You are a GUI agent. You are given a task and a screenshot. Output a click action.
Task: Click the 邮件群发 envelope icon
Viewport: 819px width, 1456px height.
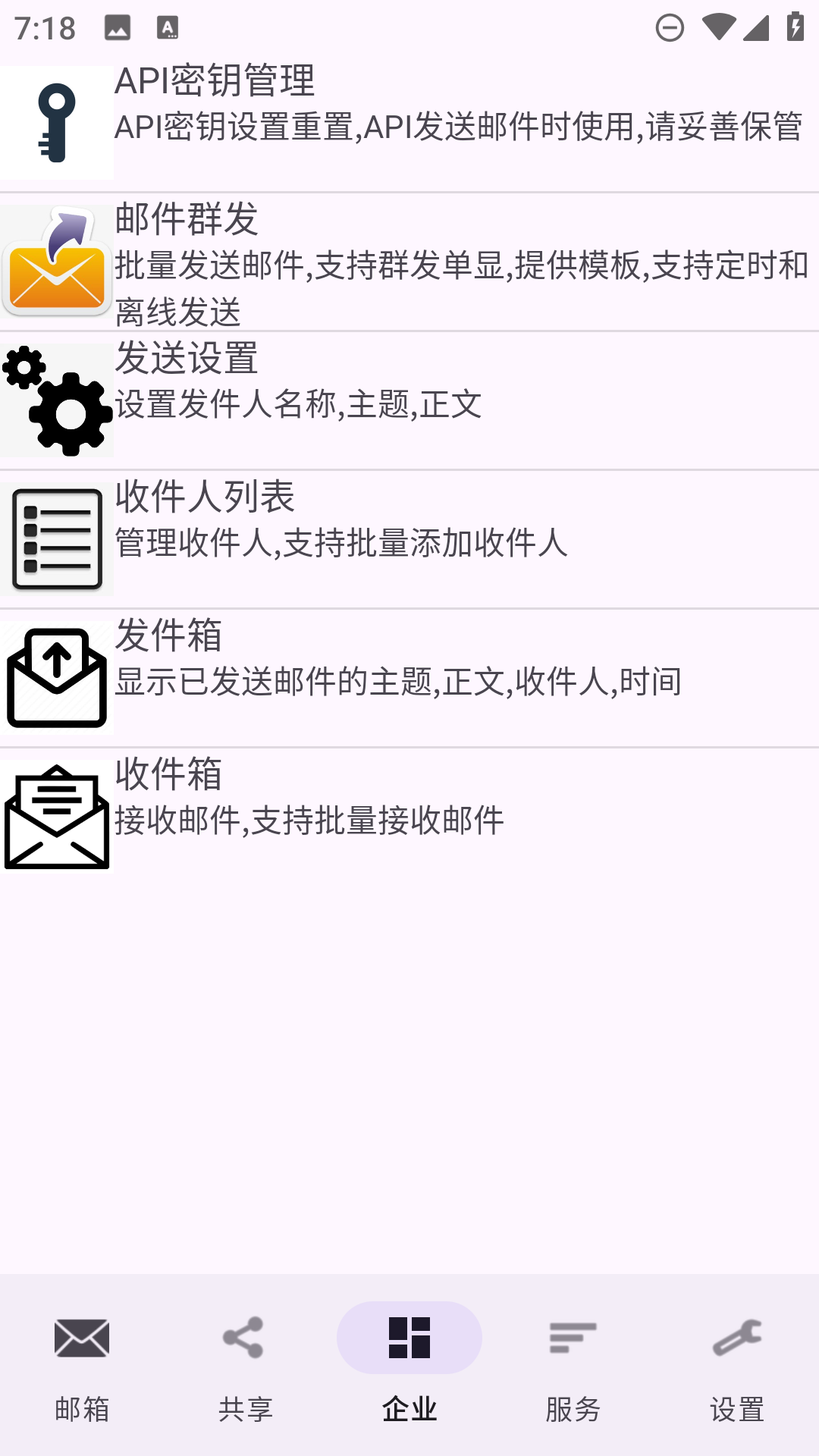point(57,262)
